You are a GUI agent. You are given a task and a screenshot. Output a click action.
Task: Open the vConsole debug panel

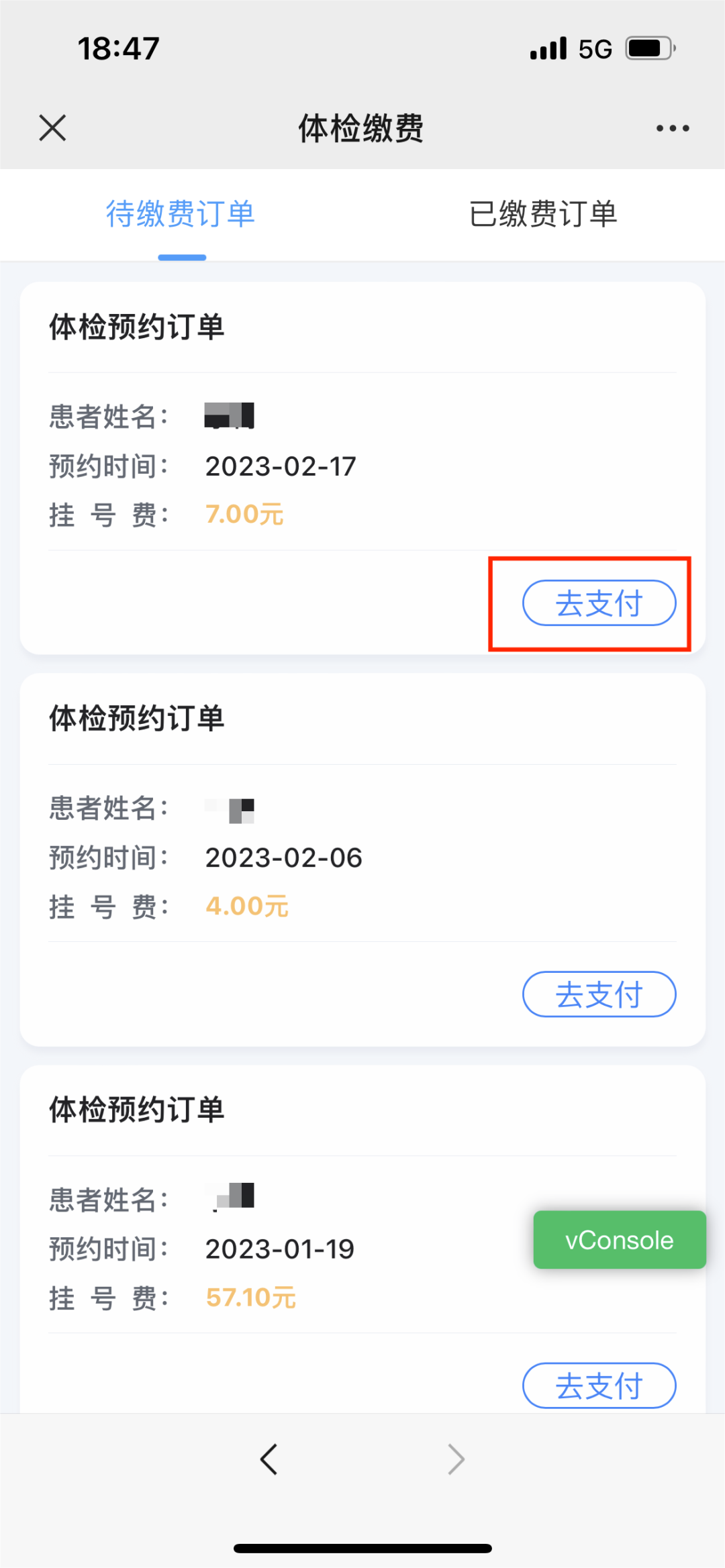tap(619, 1240)
